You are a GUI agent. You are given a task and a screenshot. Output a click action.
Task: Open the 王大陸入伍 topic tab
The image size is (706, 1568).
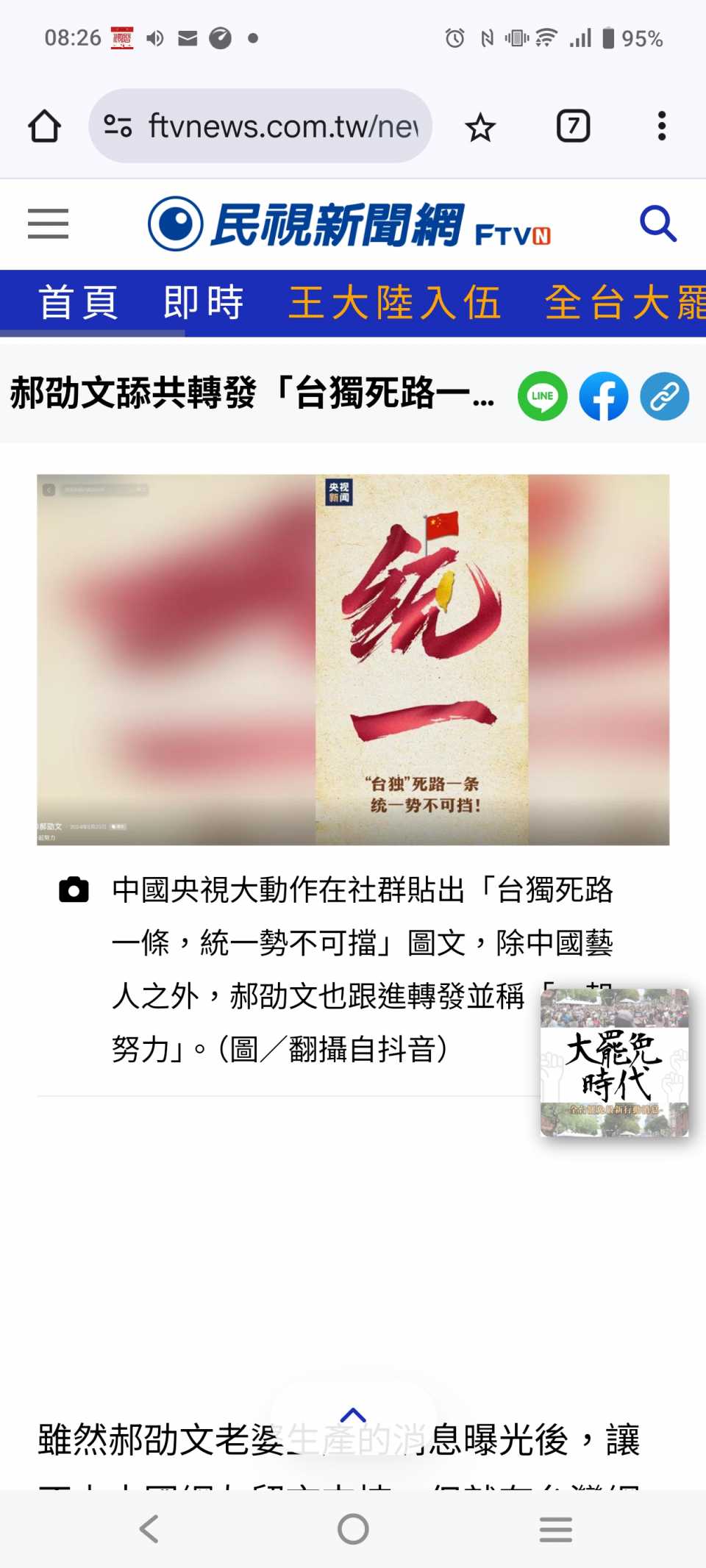click(x=395, y=303)
